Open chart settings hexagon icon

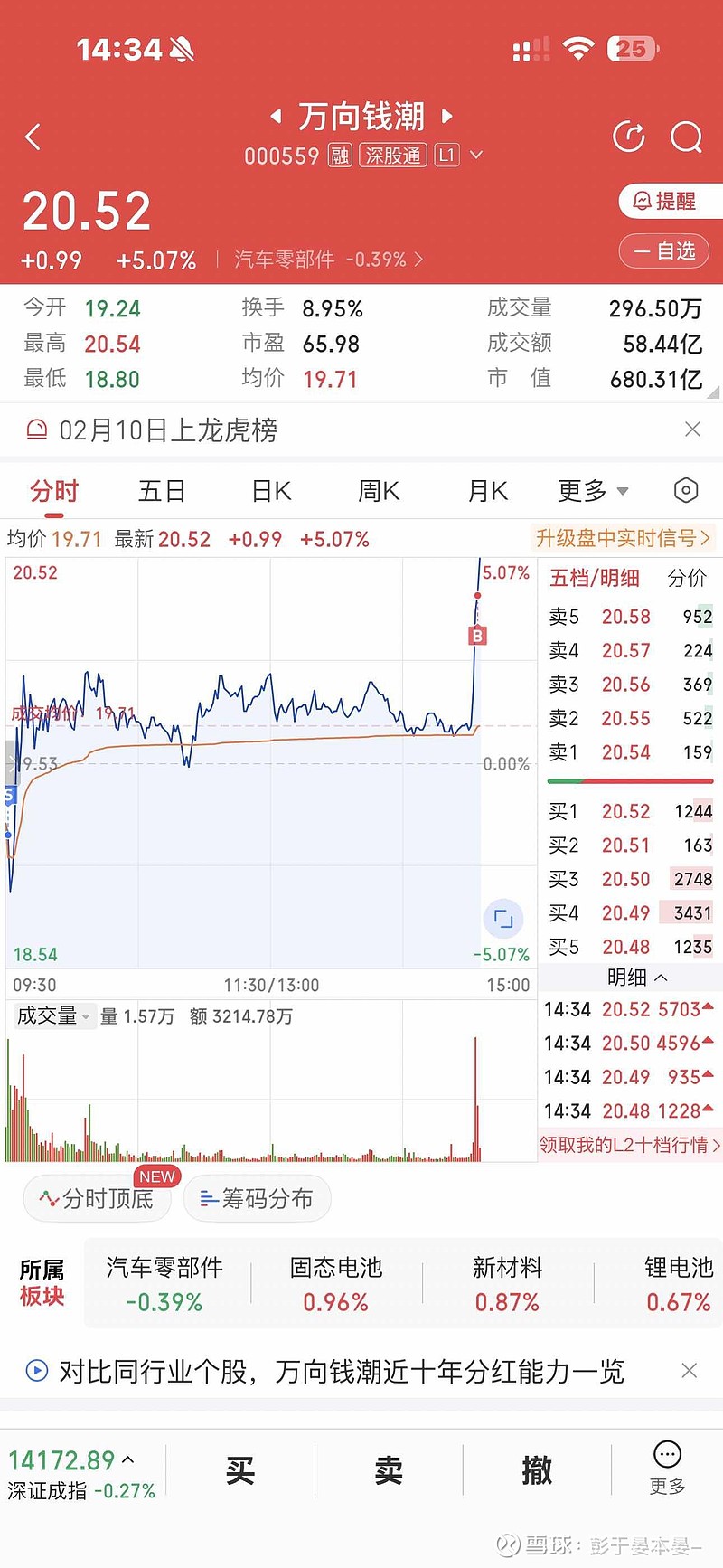tap(686, 491)
